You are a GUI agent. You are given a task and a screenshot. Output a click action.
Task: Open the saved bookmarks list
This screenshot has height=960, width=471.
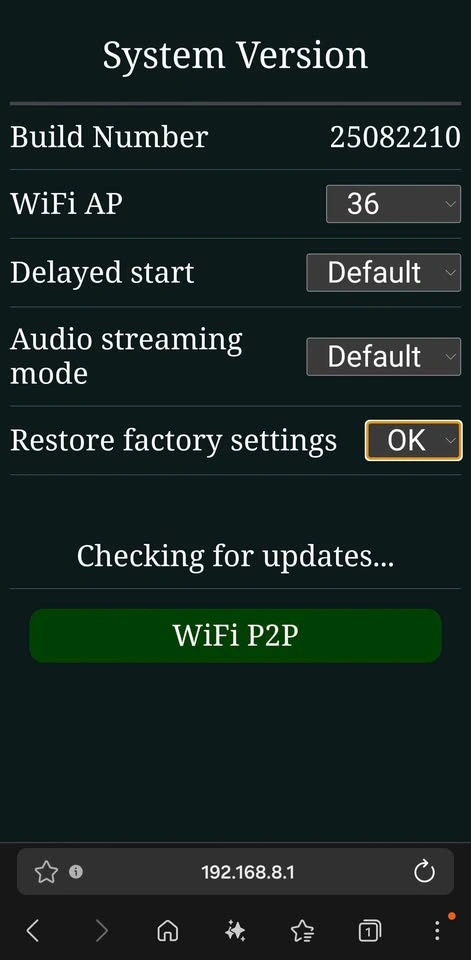(x=303, y=931)
